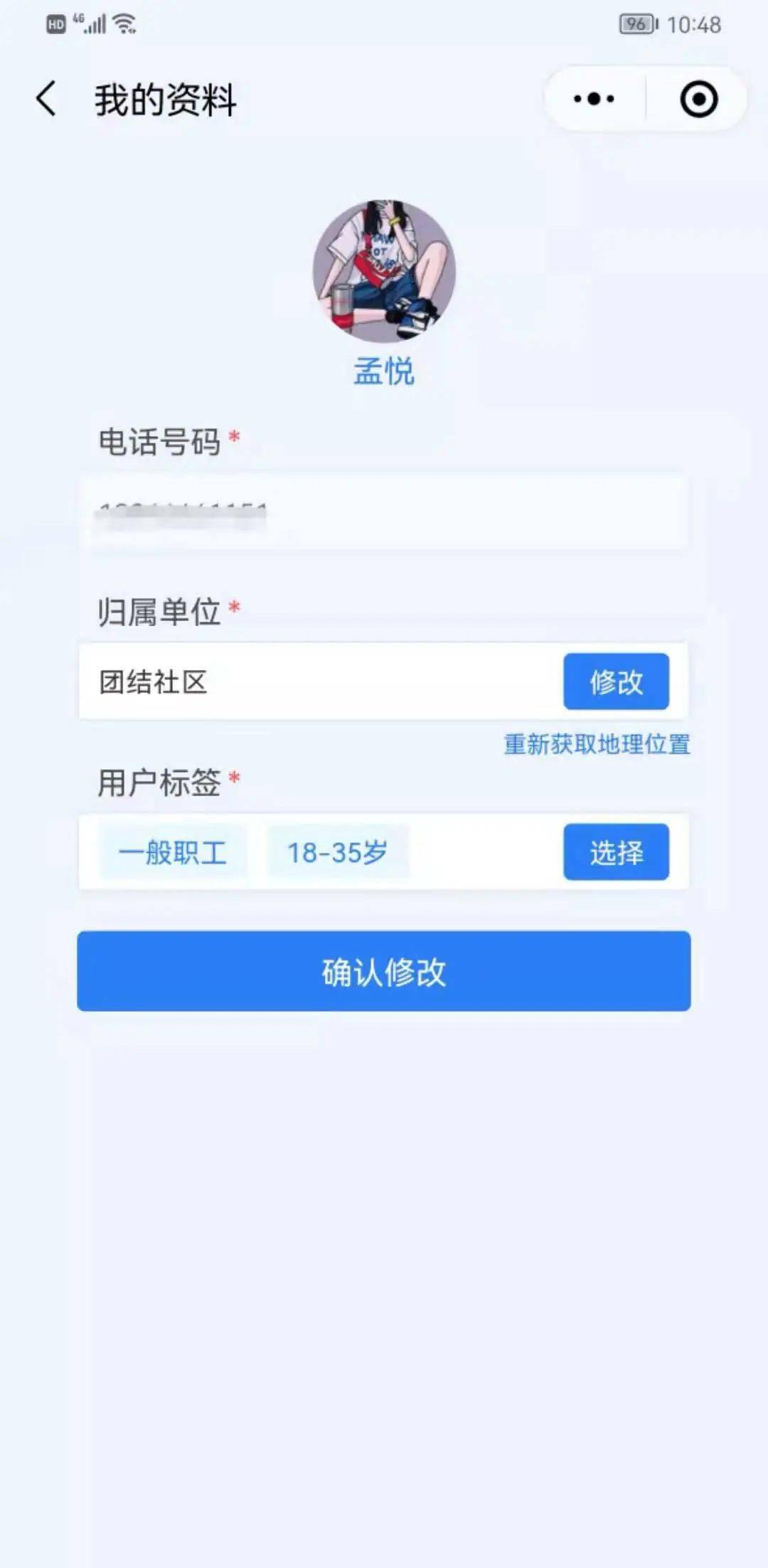Deselect the 18-35岁 age tag
The width and height of the screenshot is (768, 1568).
point(339,853)
